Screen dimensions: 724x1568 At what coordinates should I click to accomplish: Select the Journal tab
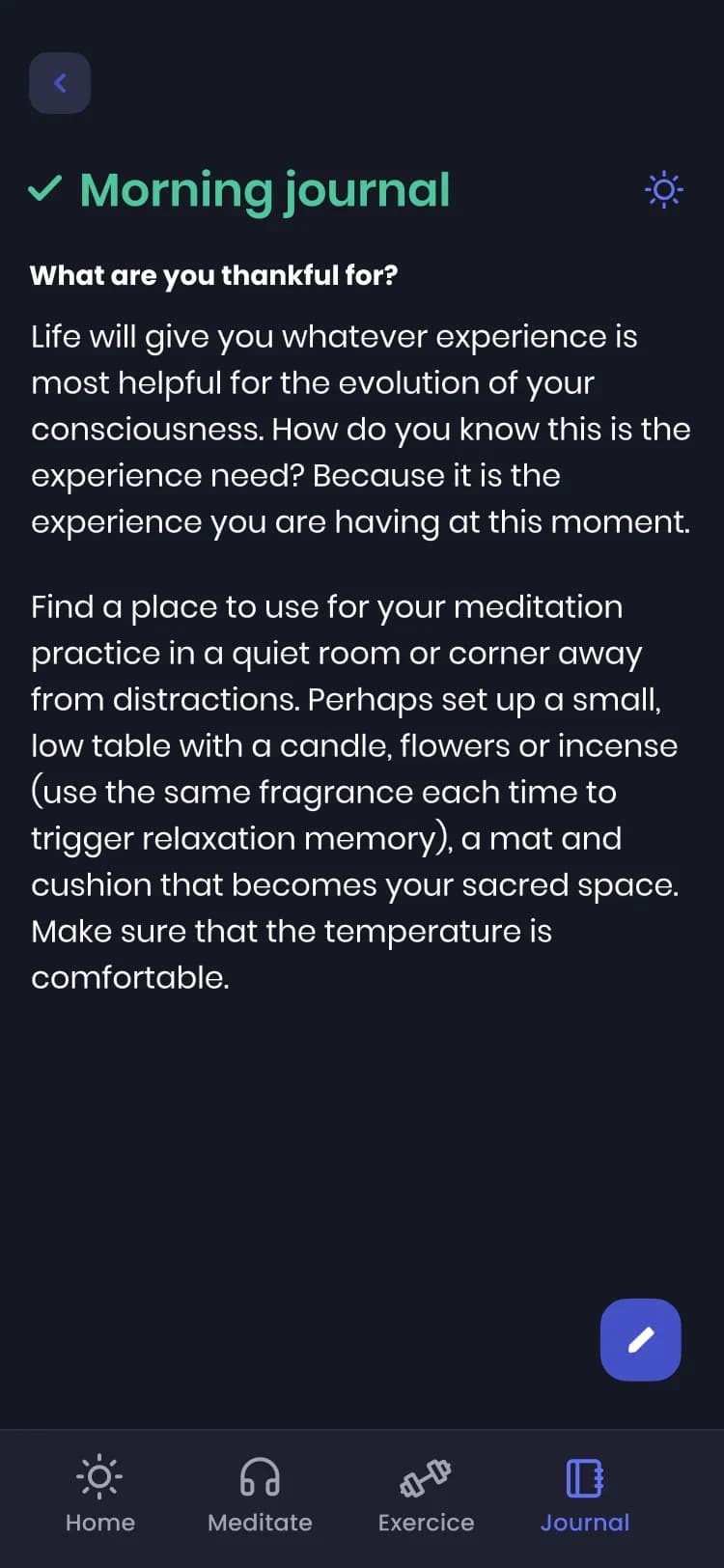(584, 1494)
